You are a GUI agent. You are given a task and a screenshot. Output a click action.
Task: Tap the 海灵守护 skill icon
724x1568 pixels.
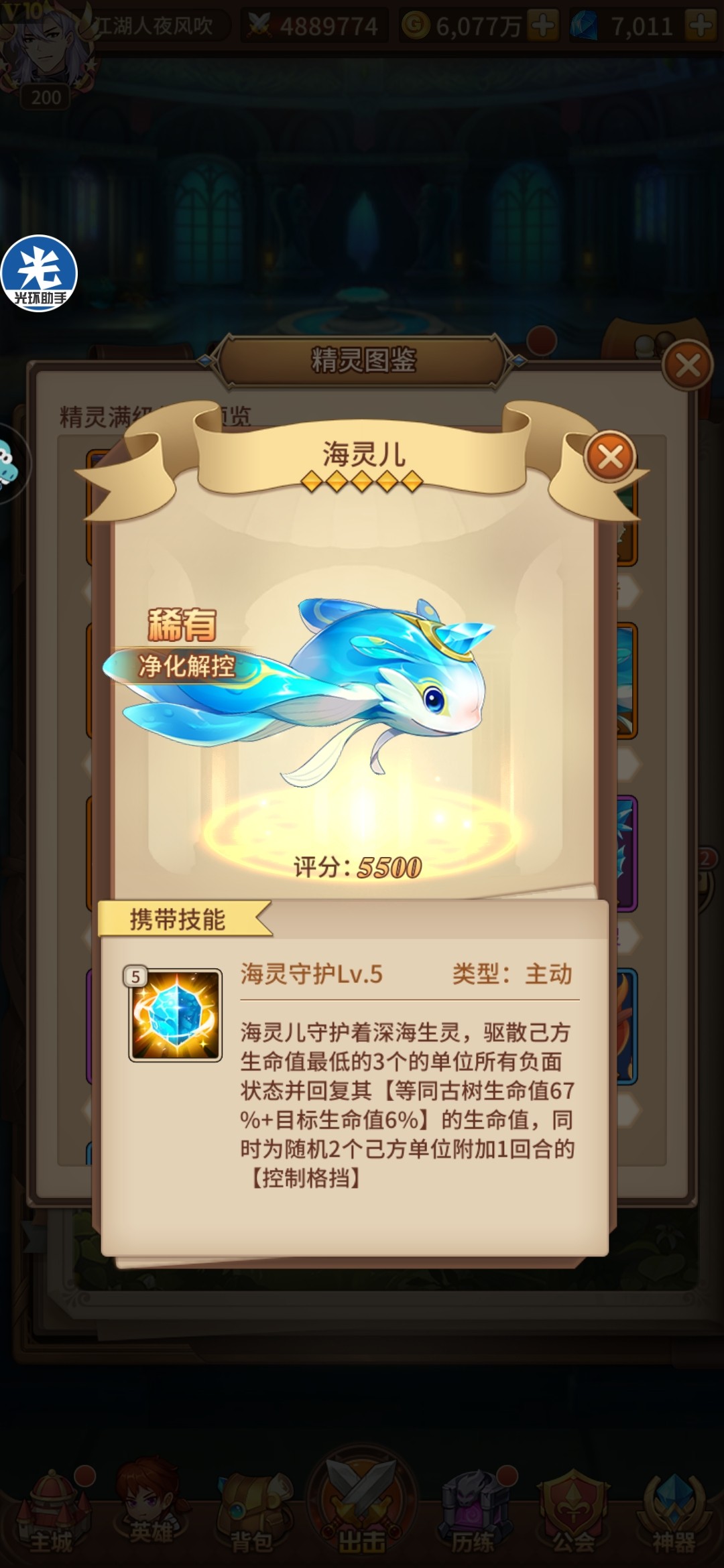click(x=175, y=1015)
